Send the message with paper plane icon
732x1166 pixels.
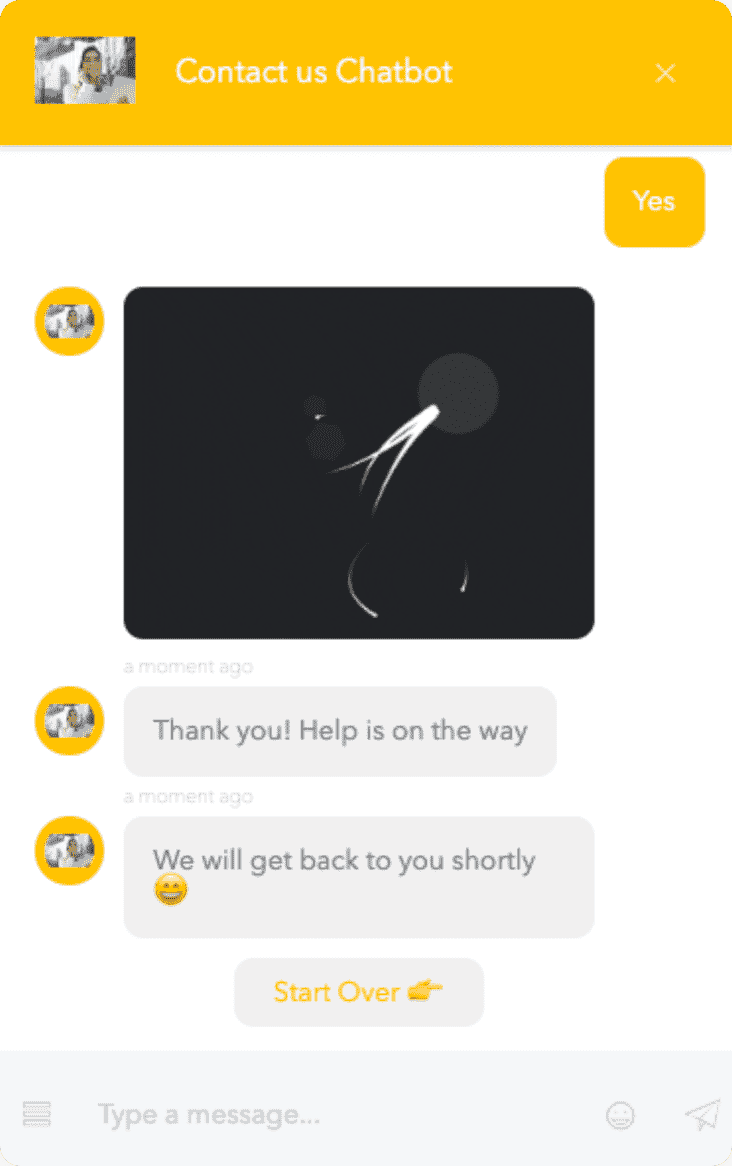click(702, 1114)
